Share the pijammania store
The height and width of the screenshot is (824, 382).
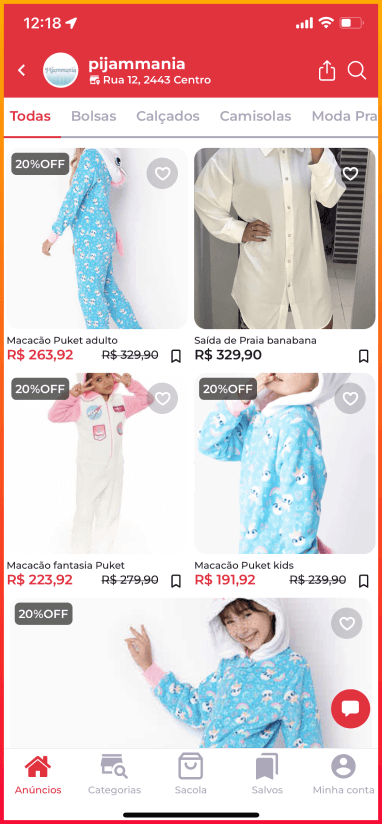coord(326,70)
